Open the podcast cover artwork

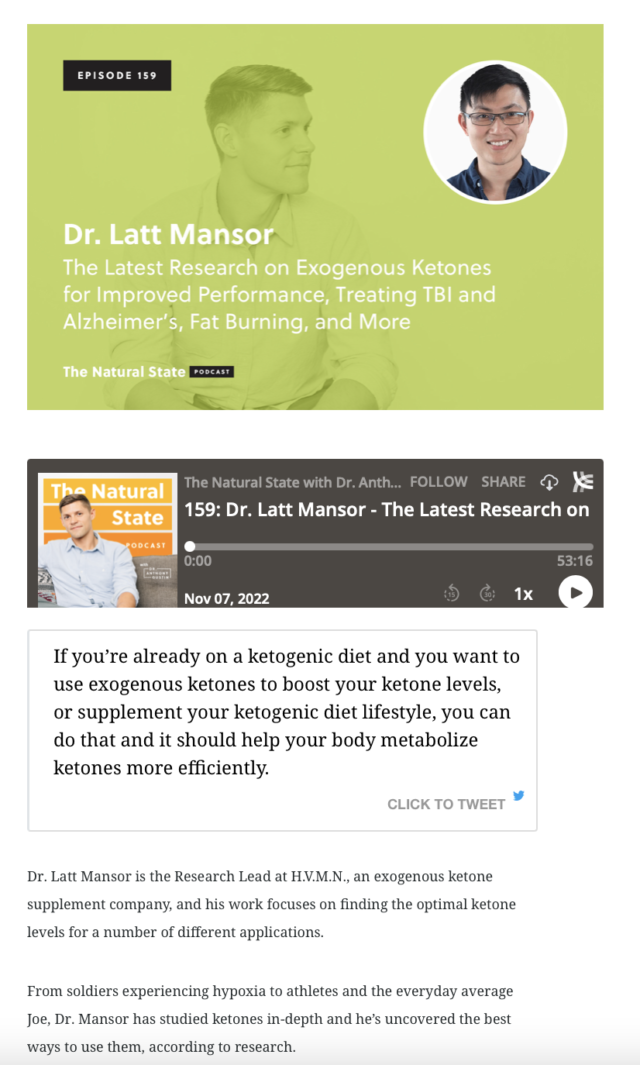[100, 540]
